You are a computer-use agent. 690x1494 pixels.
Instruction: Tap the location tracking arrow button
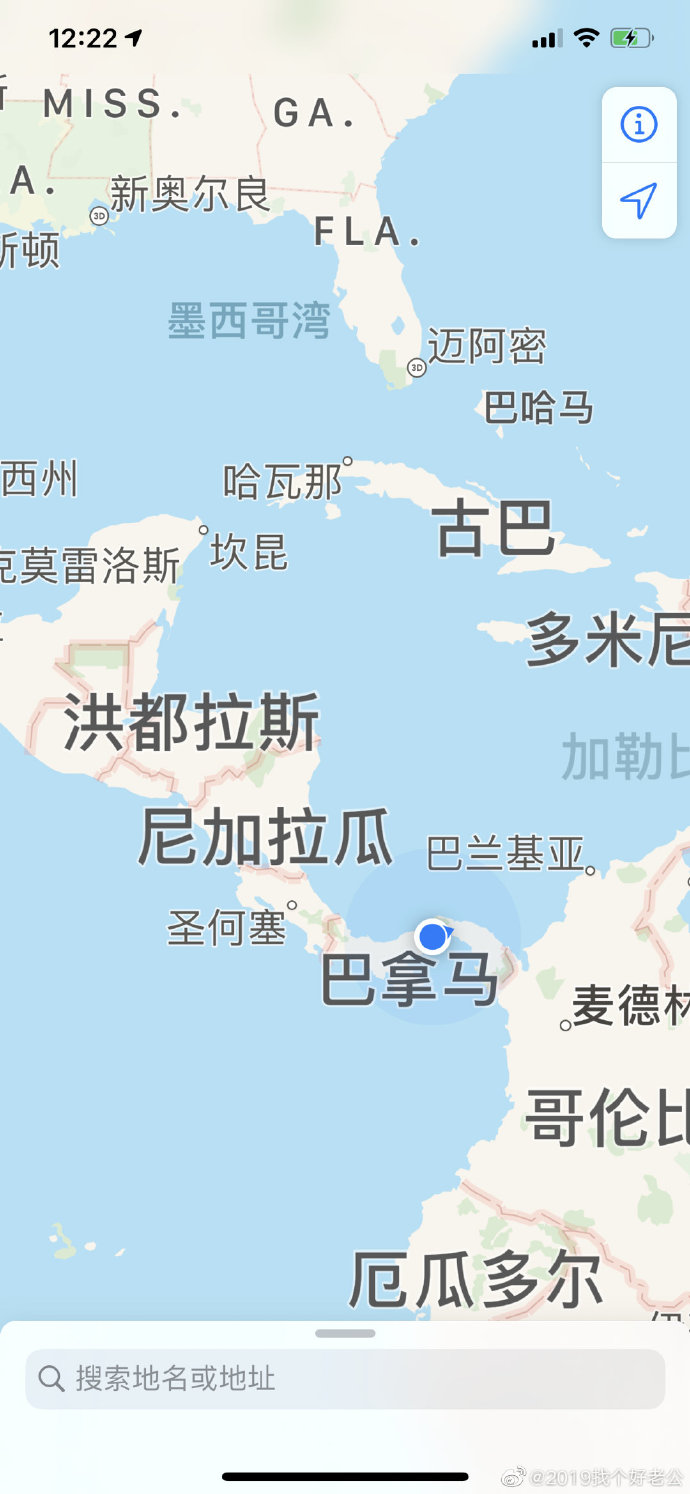pos(639,200)
